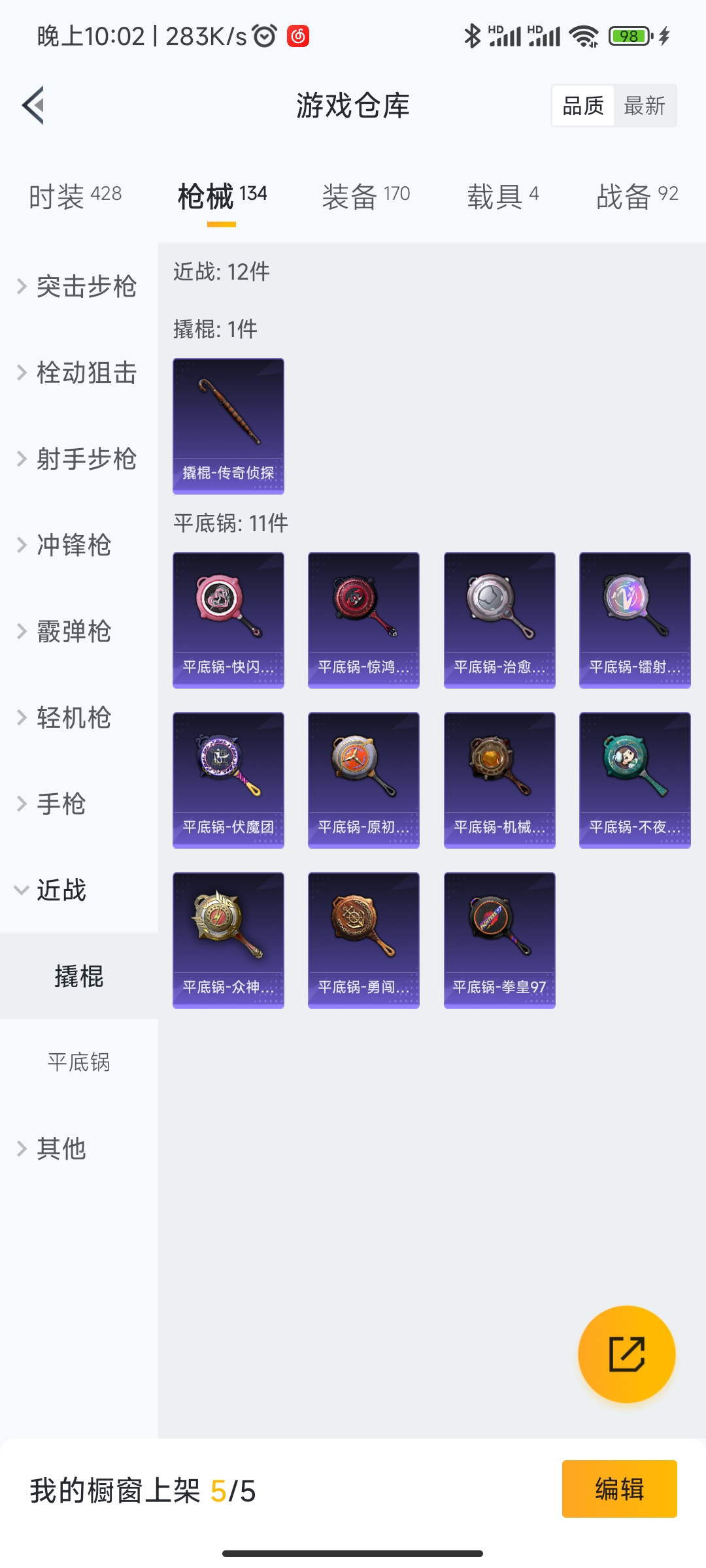Go back using the top-left arrow
This screenshot has height=1568, width=706.
pos(33,105)
